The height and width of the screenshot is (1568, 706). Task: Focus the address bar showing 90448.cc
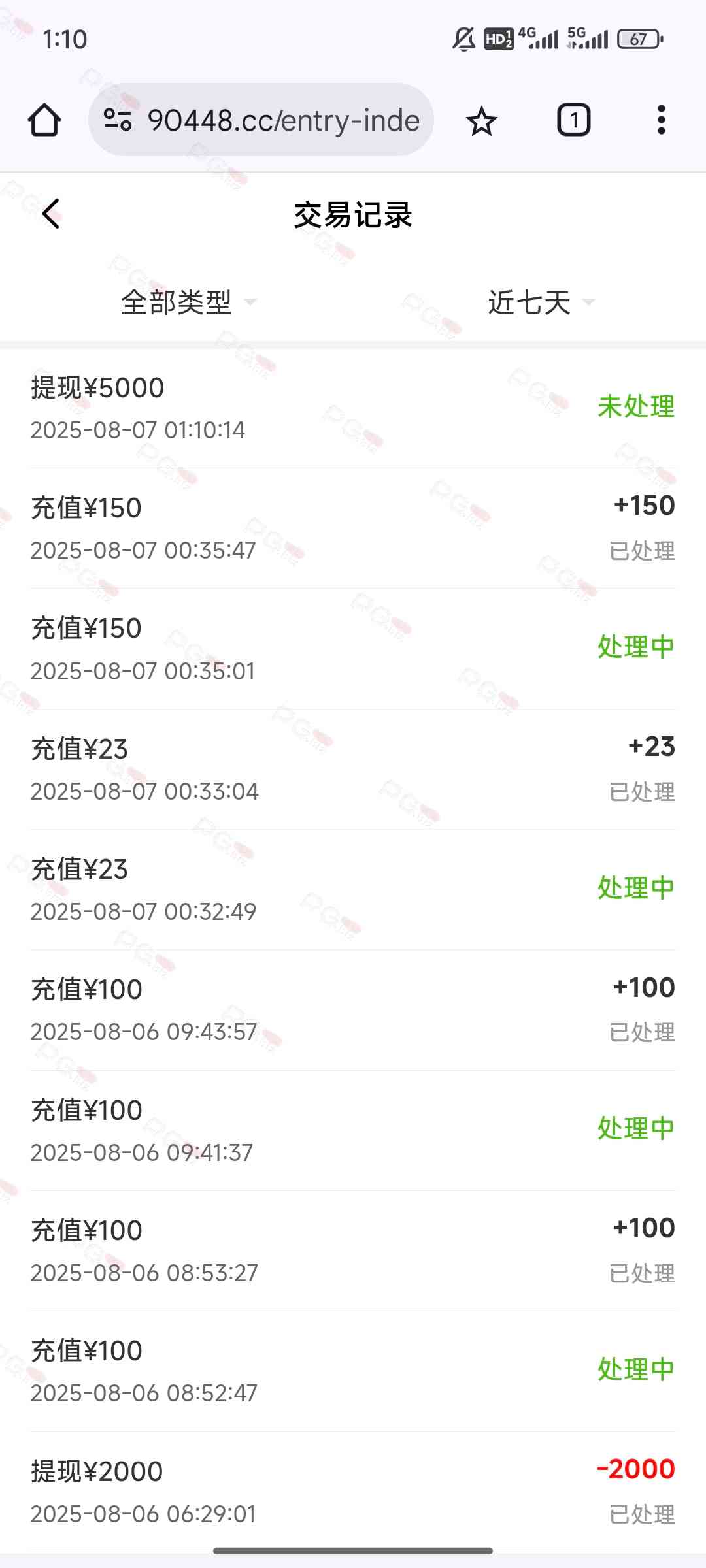point(284,120)
